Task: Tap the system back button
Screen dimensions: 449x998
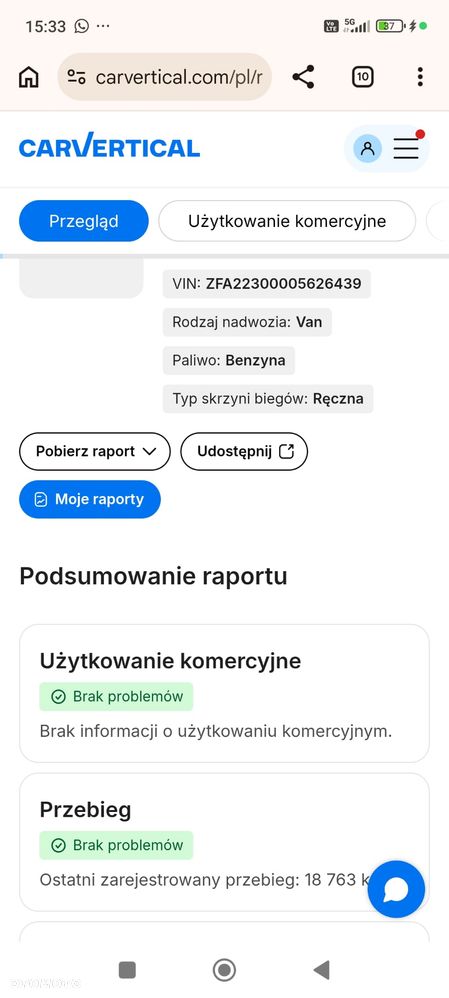Action: tap(322, 969)
